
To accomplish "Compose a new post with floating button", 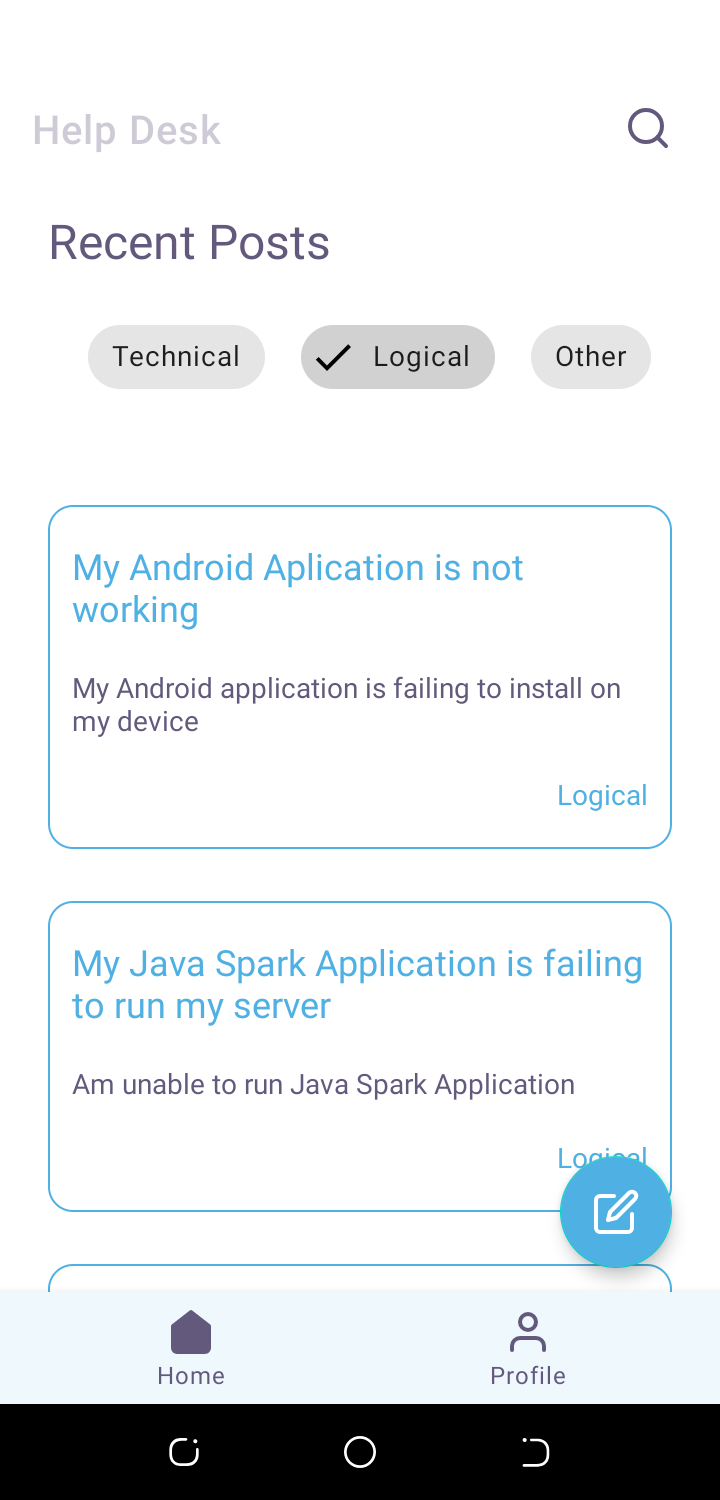I will [616, 1212].
